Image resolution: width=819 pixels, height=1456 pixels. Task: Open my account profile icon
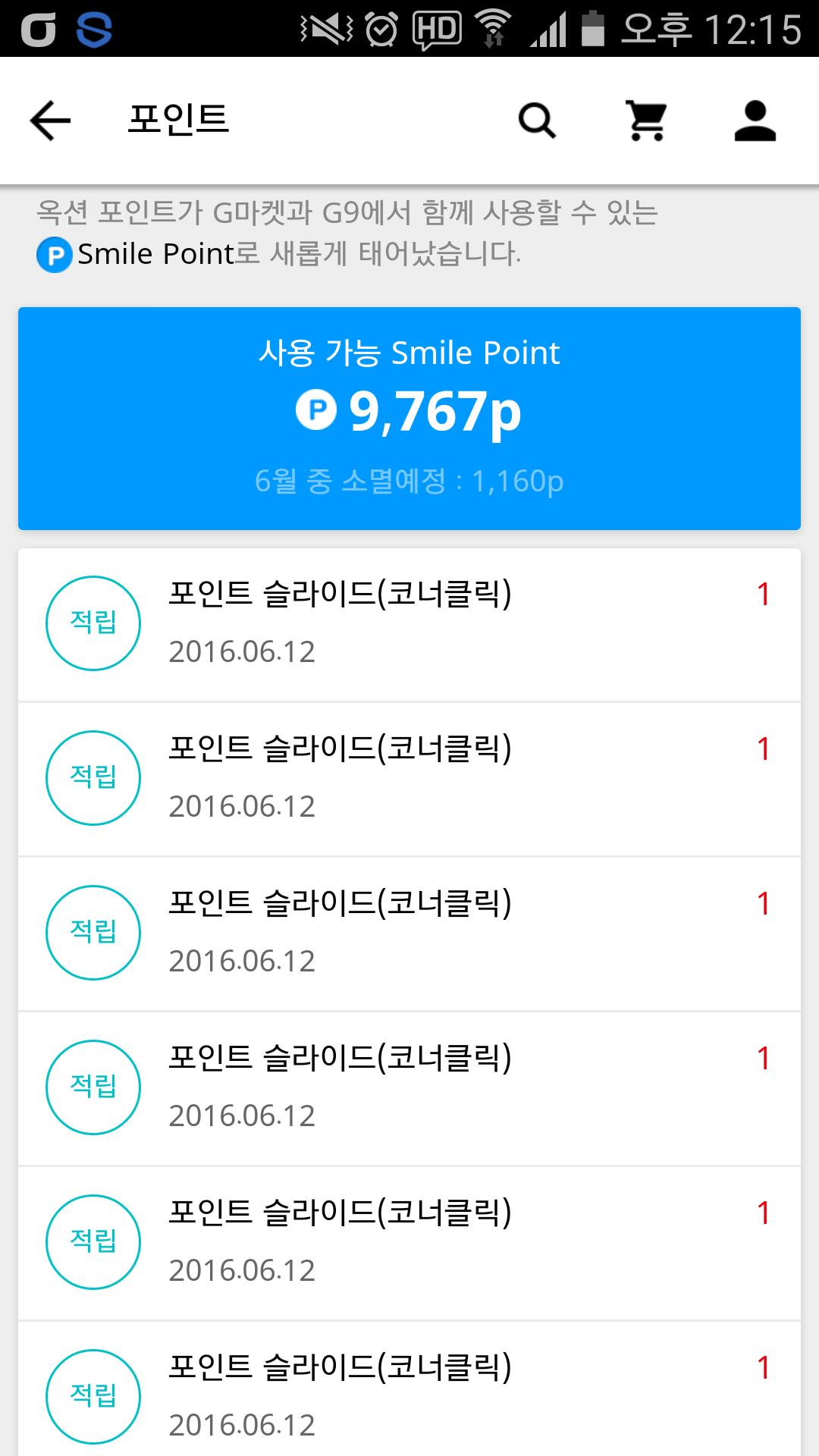pos(755,121)
